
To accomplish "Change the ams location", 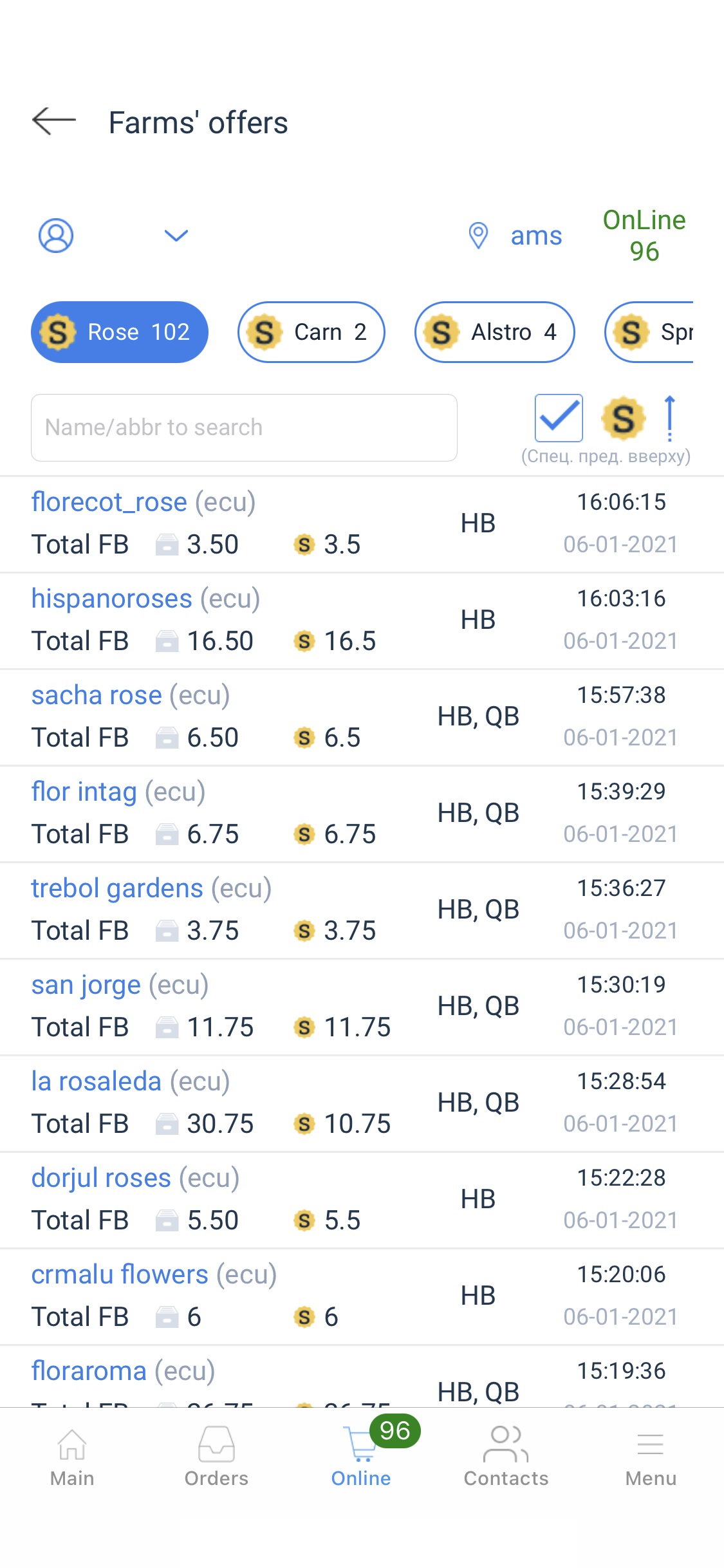I will pyautogui.click(x=516, y=236).
